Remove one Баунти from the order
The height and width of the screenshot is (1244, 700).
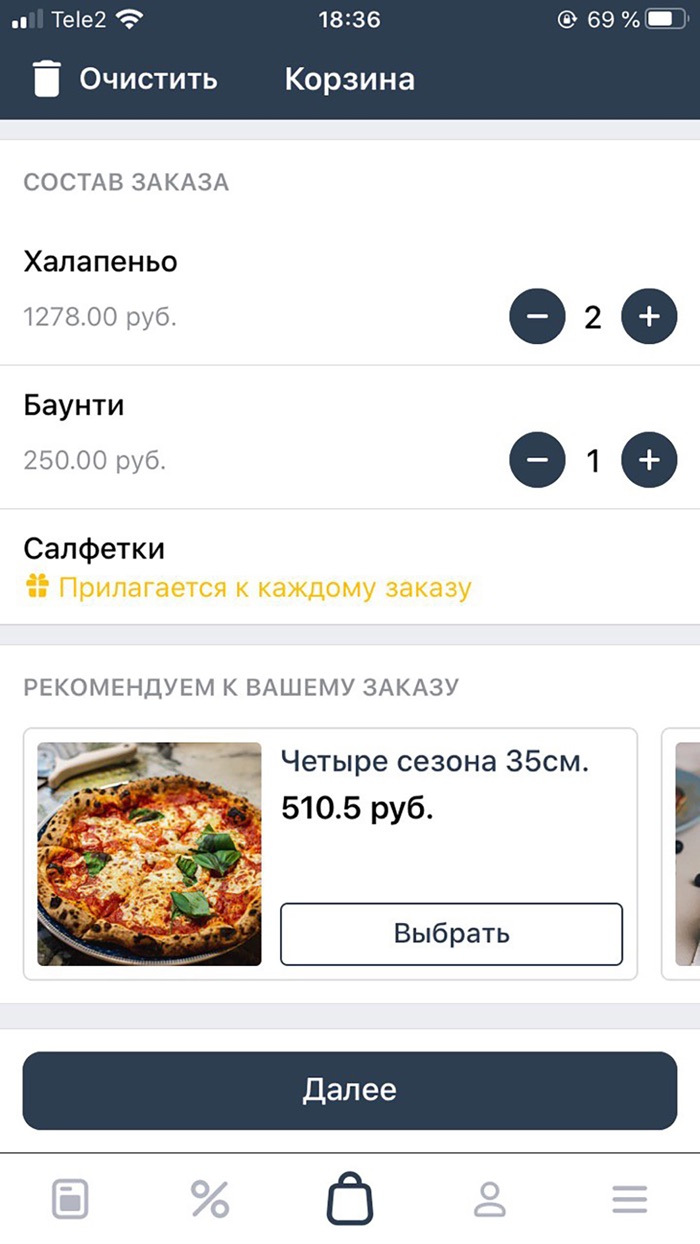tap(537, 460)
